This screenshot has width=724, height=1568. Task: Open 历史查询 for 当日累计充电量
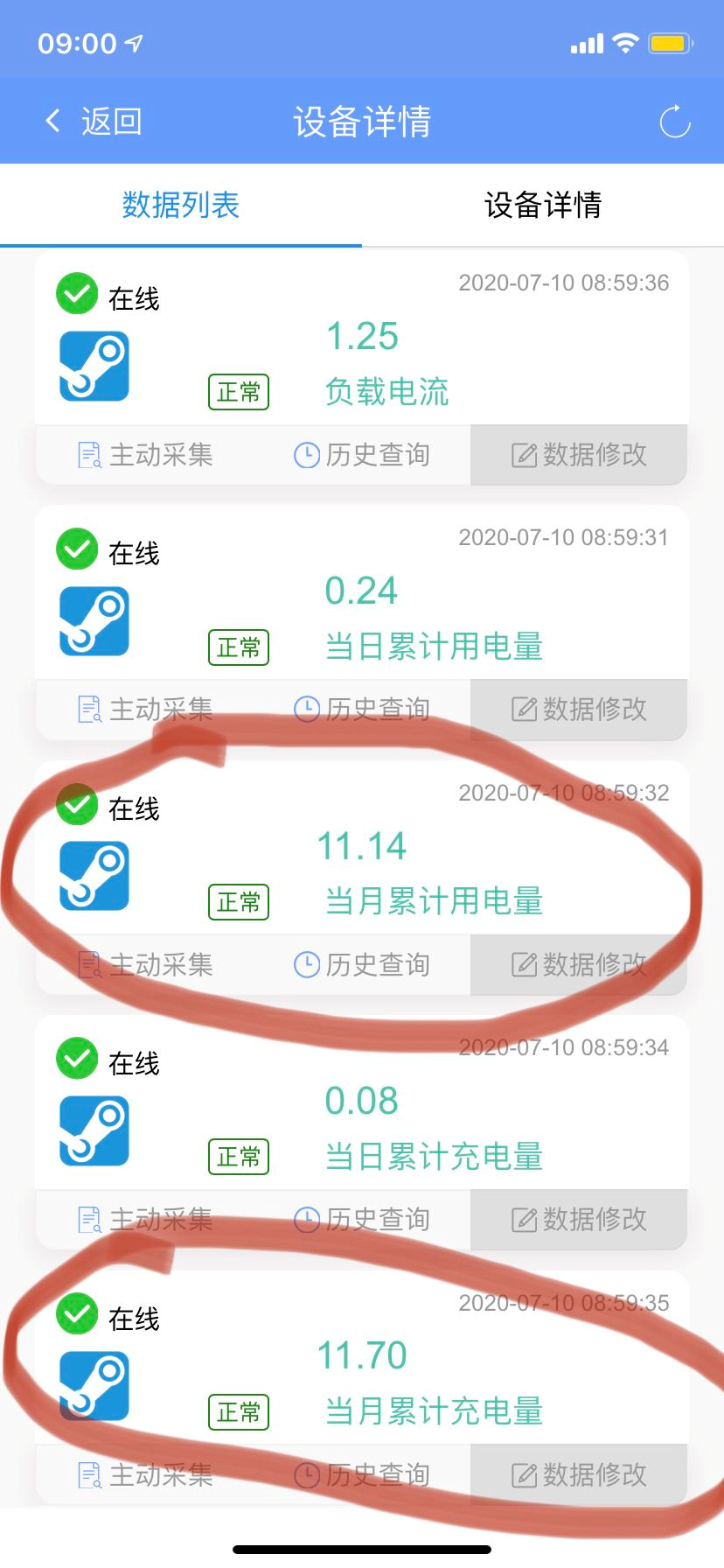[361, 1219]
